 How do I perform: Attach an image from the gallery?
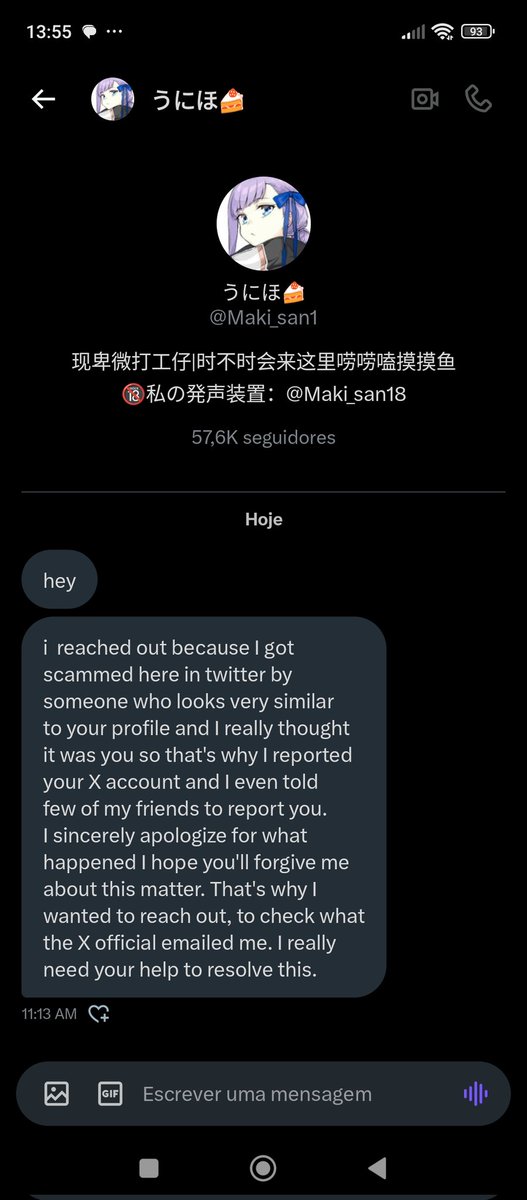pos(57,1093)
